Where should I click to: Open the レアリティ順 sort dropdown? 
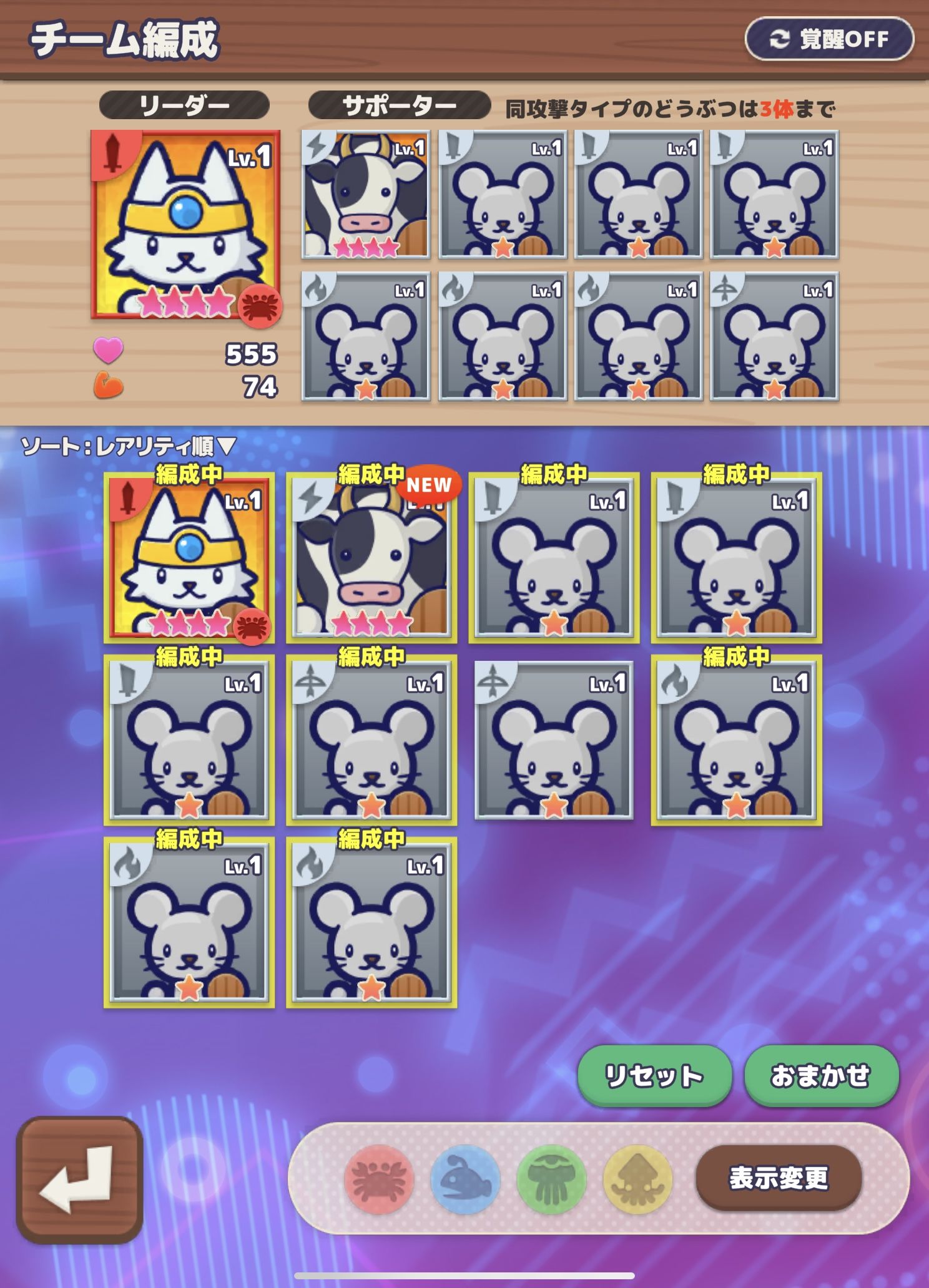[129, 446]
